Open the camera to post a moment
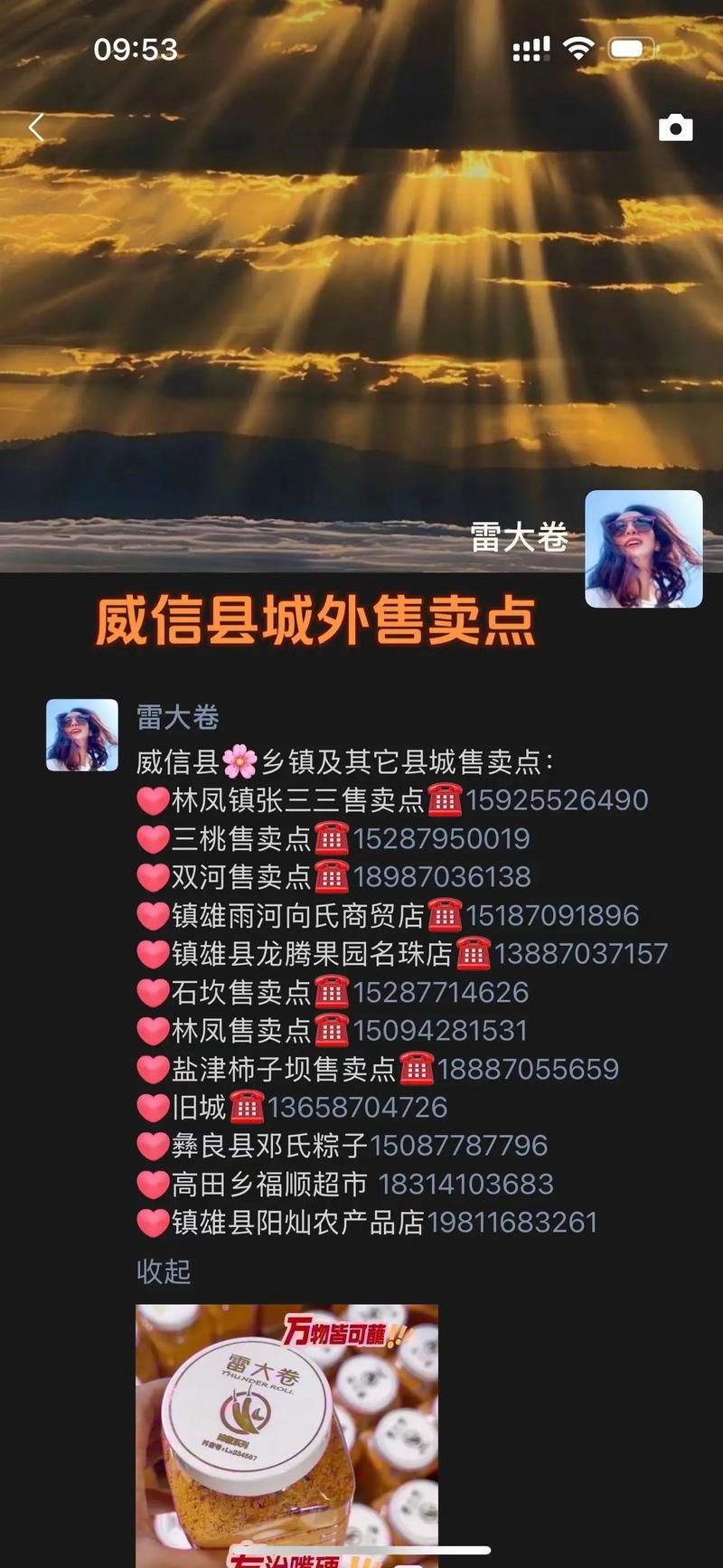 [x=675, y=128]
